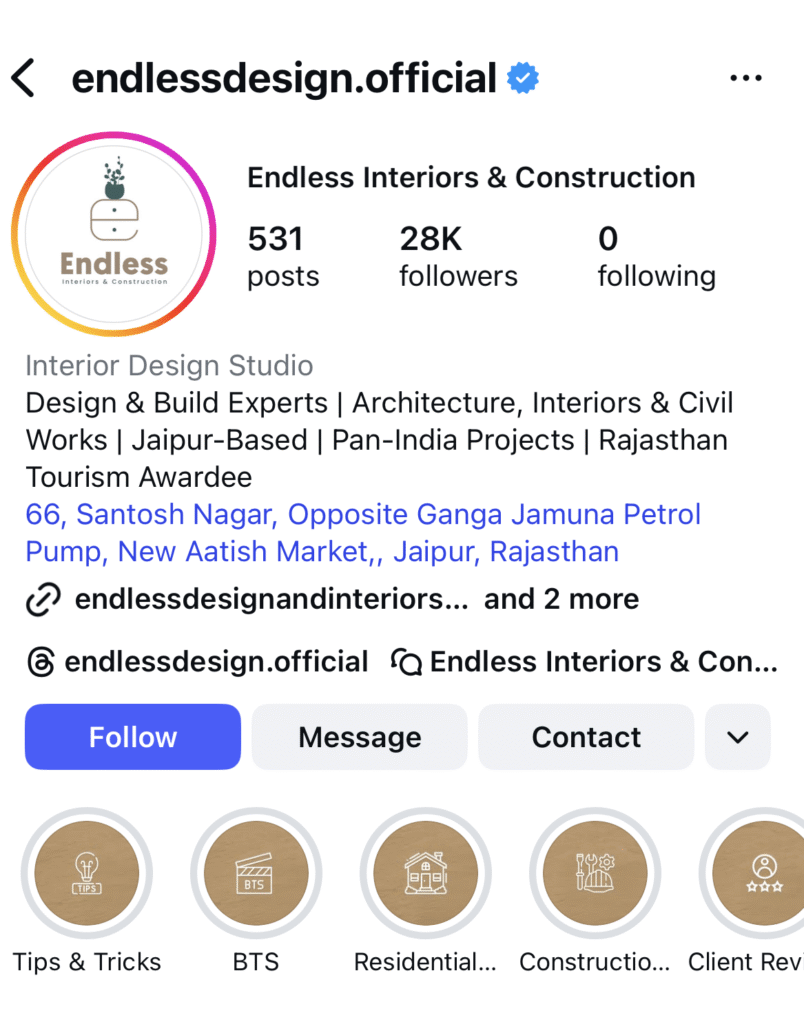Tap the Contact button

coord(586,737)
